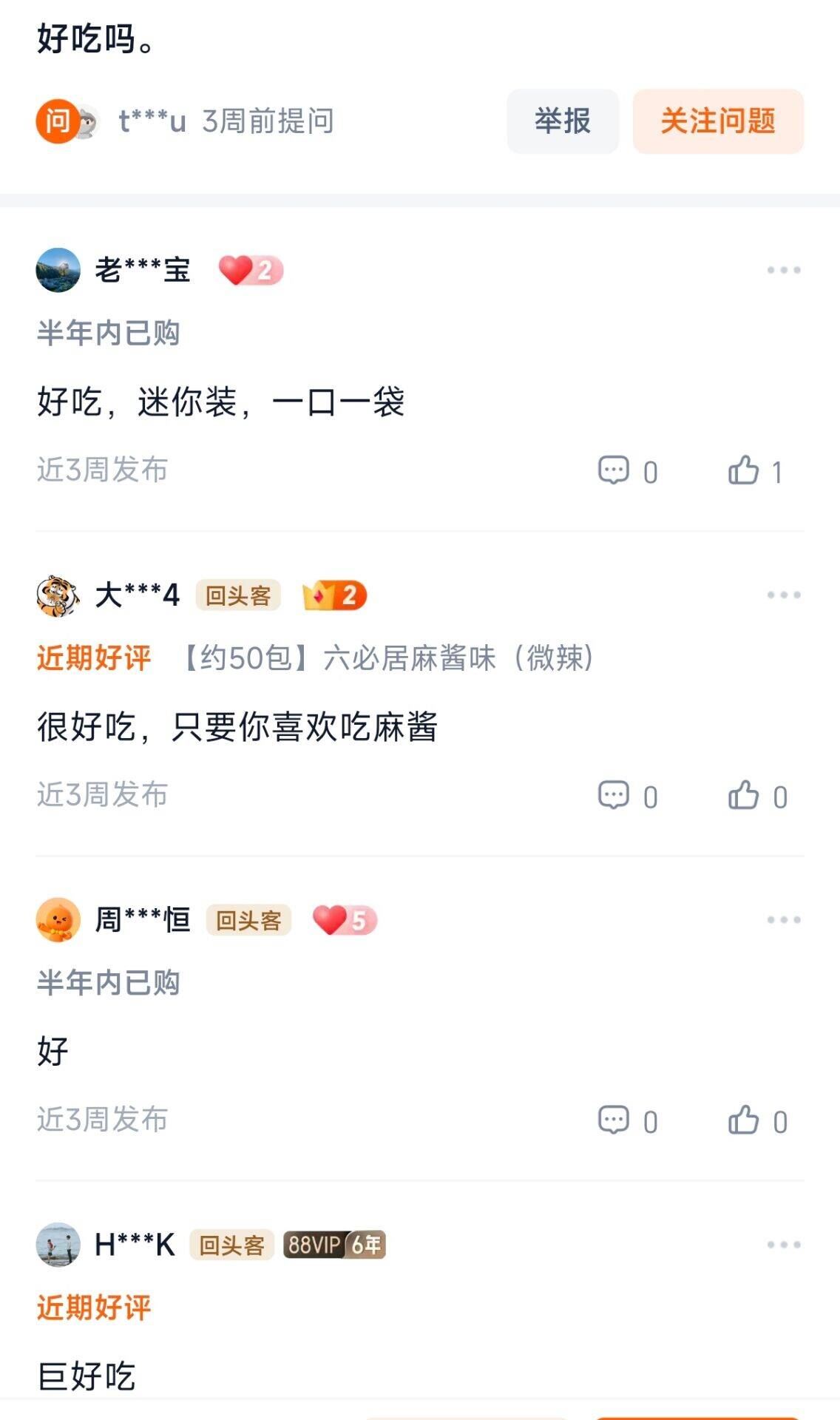The width and height of the screenshot is (840, 1420).
Task: Open more options on 周***恒's answer
Action: [x=783, y=920]
